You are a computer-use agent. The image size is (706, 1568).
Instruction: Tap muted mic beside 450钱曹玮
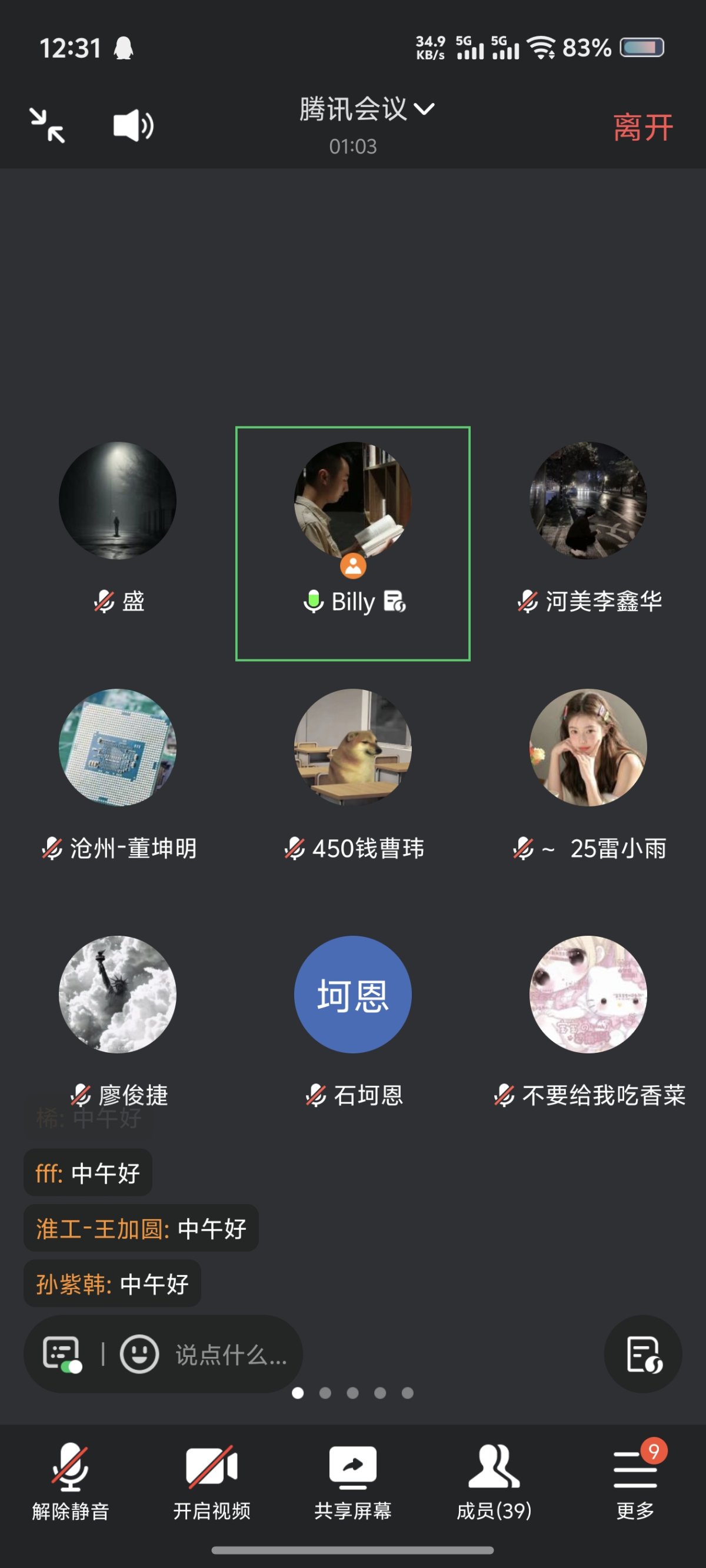click(295, 848)
